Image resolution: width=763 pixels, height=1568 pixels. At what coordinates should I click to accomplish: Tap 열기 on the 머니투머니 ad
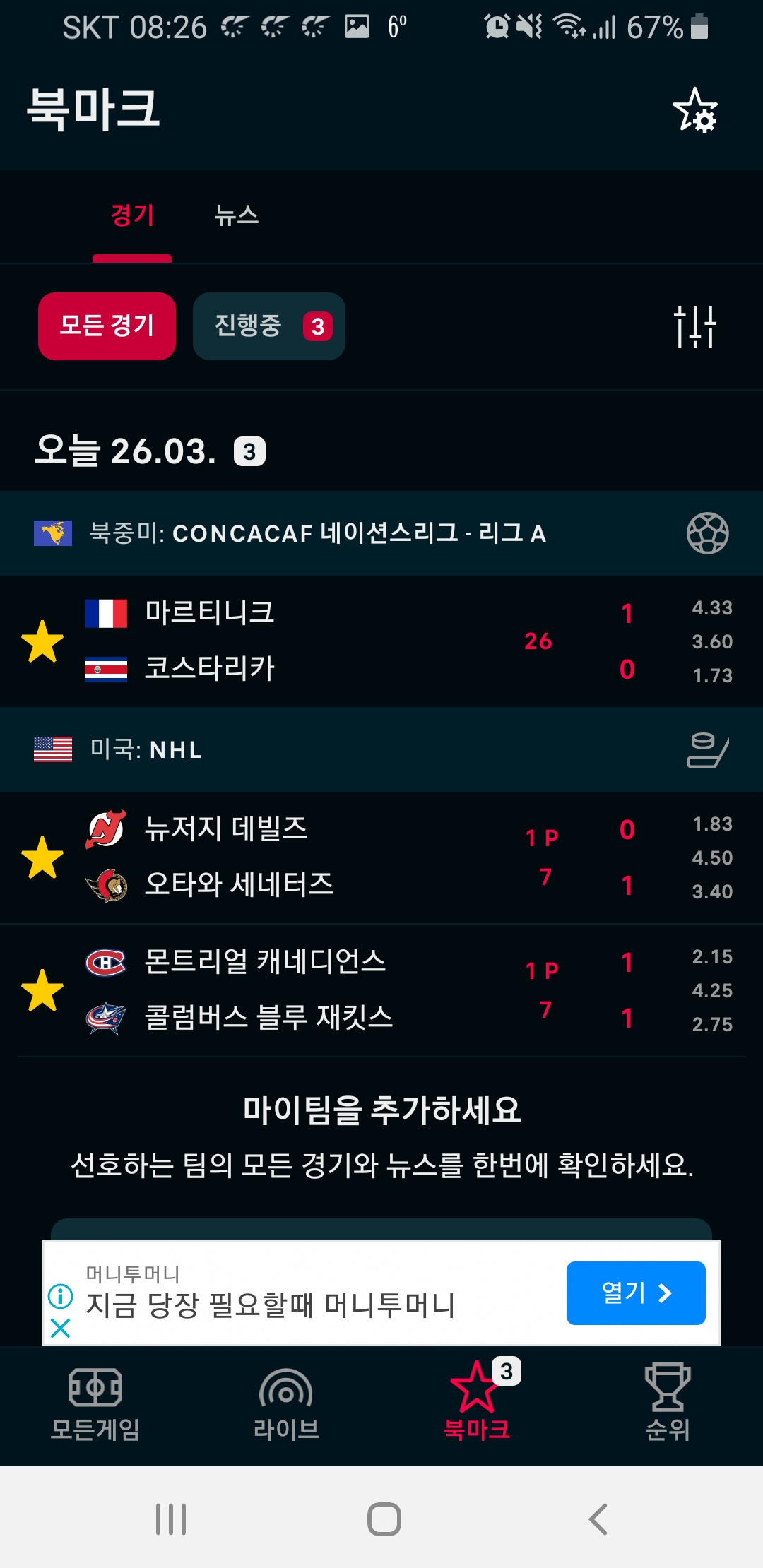tap(635, 1293)
